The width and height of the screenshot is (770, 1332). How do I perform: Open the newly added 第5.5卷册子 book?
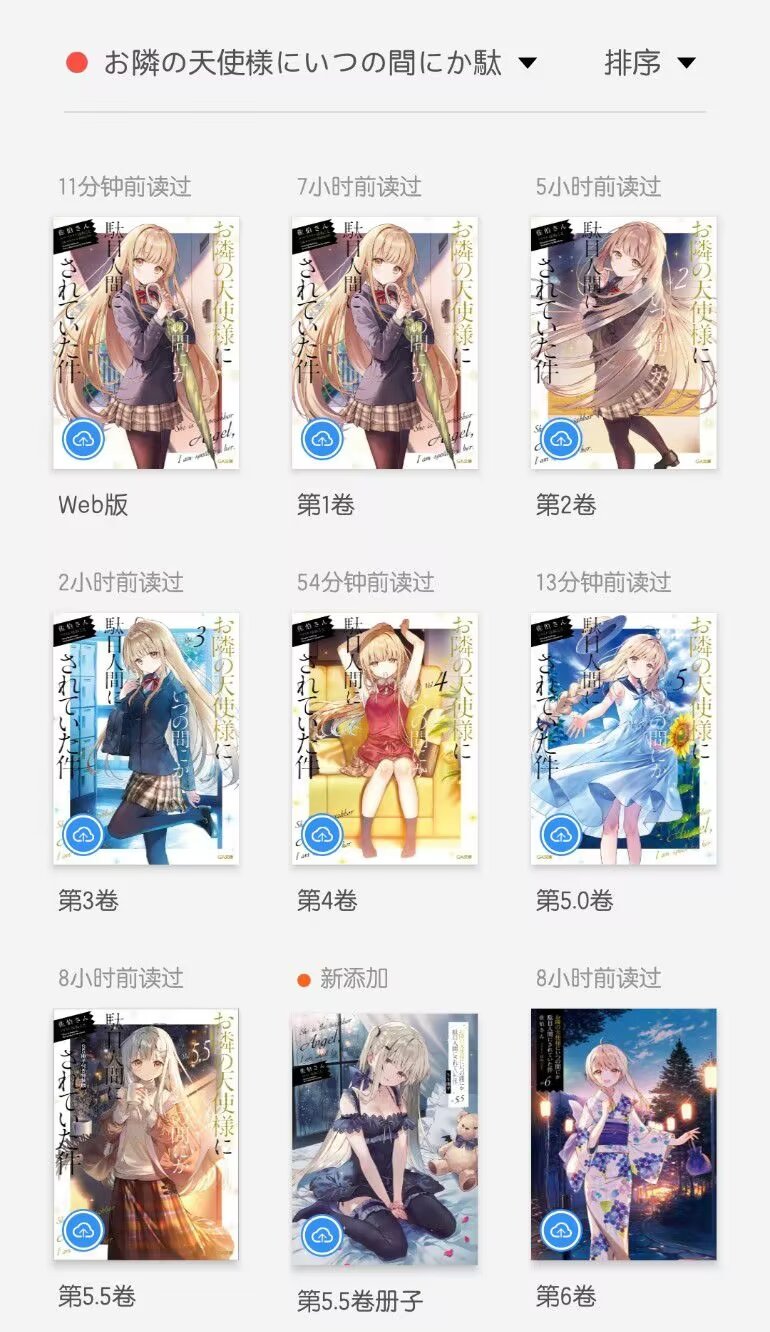pos(385,1139)
